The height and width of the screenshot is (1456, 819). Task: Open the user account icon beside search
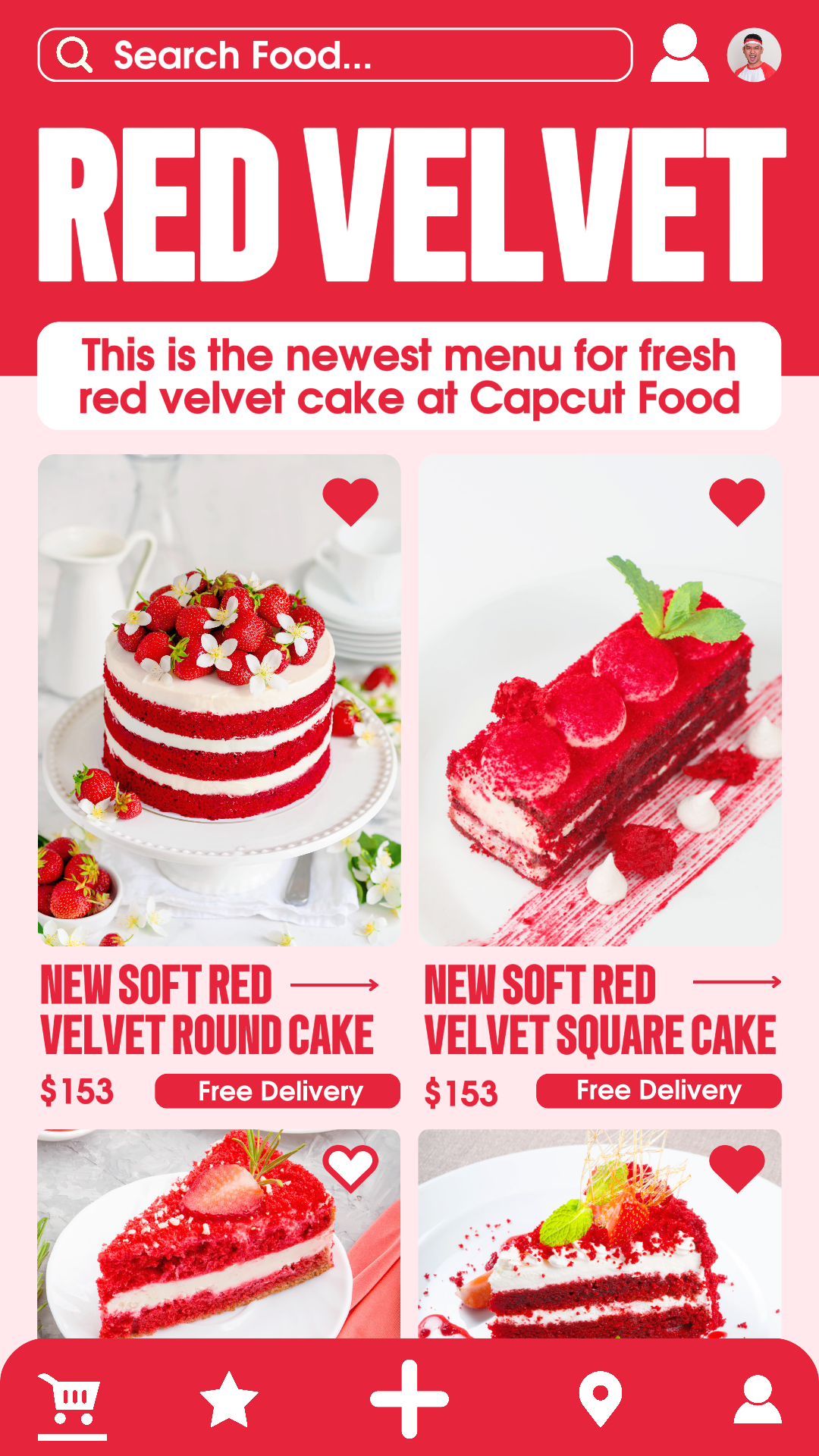pos(679,53)
